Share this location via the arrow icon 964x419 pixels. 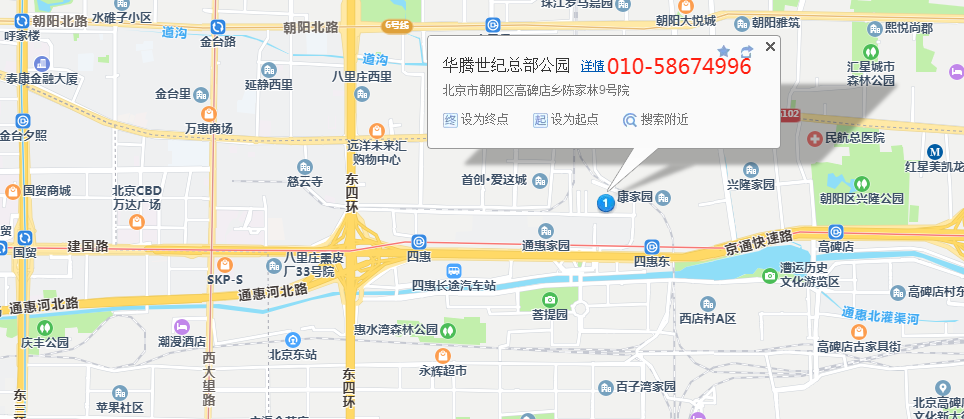coord(746,50)
